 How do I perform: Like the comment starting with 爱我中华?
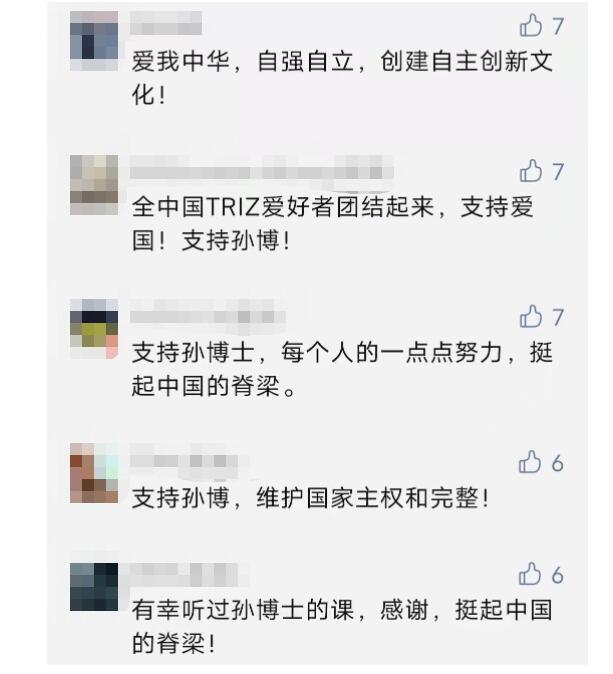(532, 26)
